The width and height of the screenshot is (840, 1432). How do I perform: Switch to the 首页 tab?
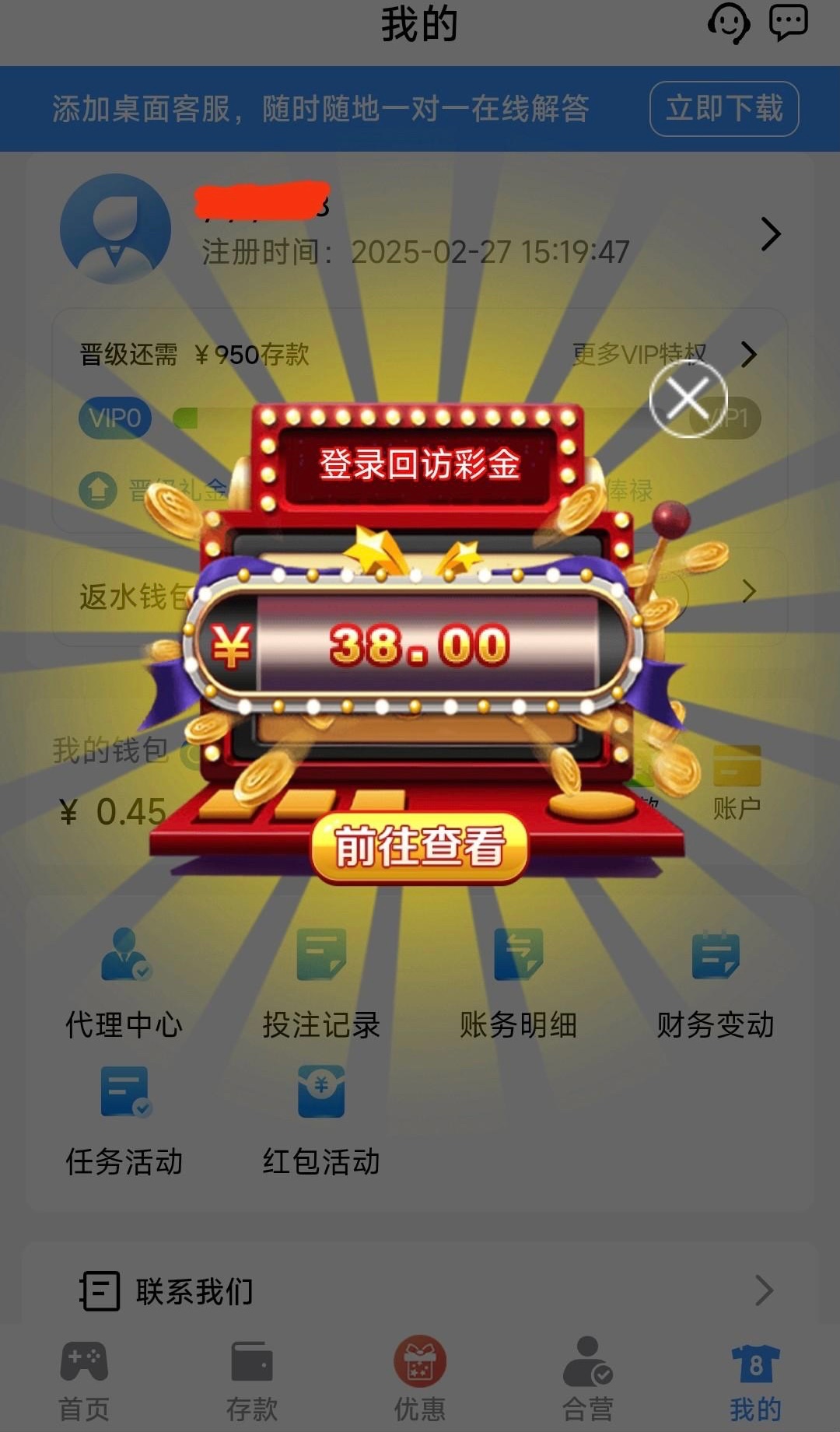[x=84, y=1381]
